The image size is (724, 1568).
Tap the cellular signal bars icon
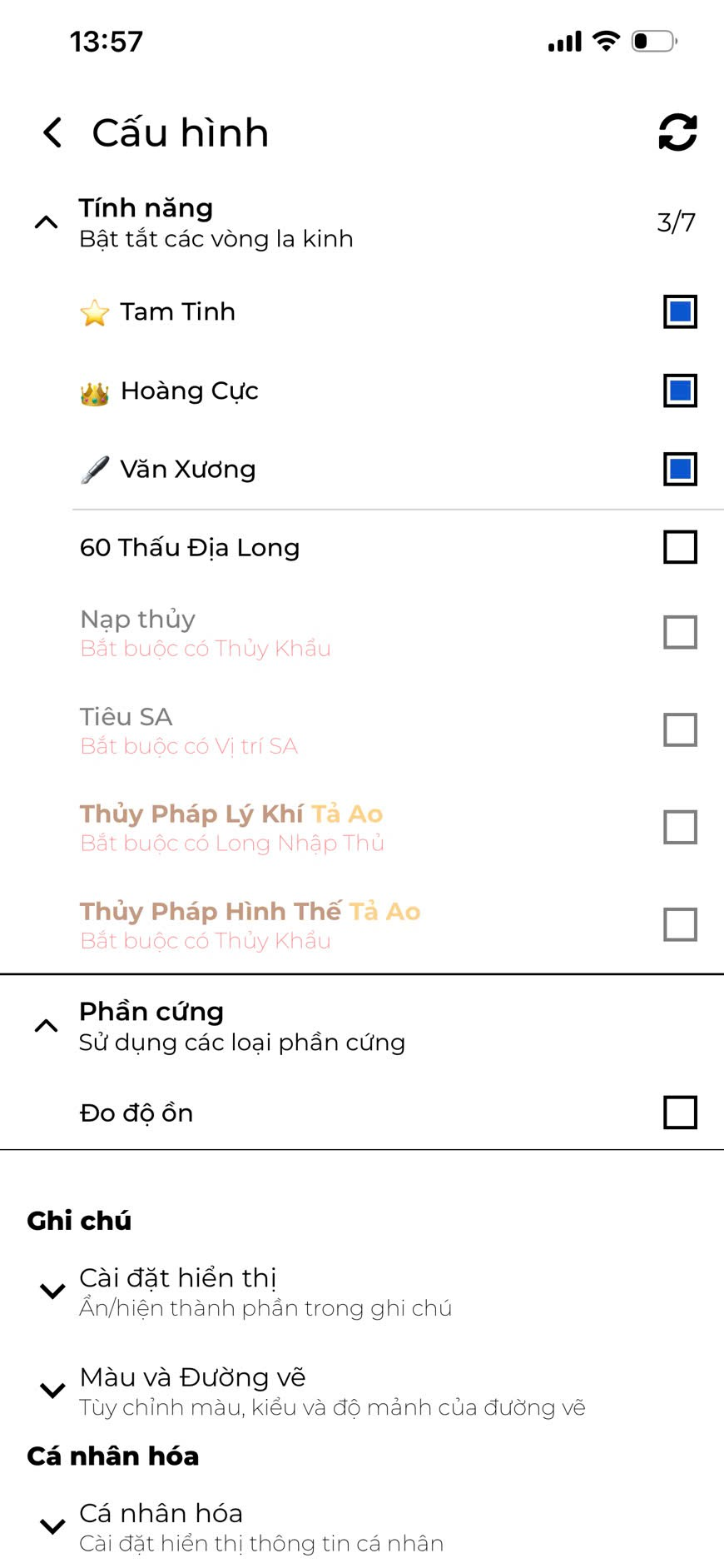pyautogui.click(x=563, y=40)
